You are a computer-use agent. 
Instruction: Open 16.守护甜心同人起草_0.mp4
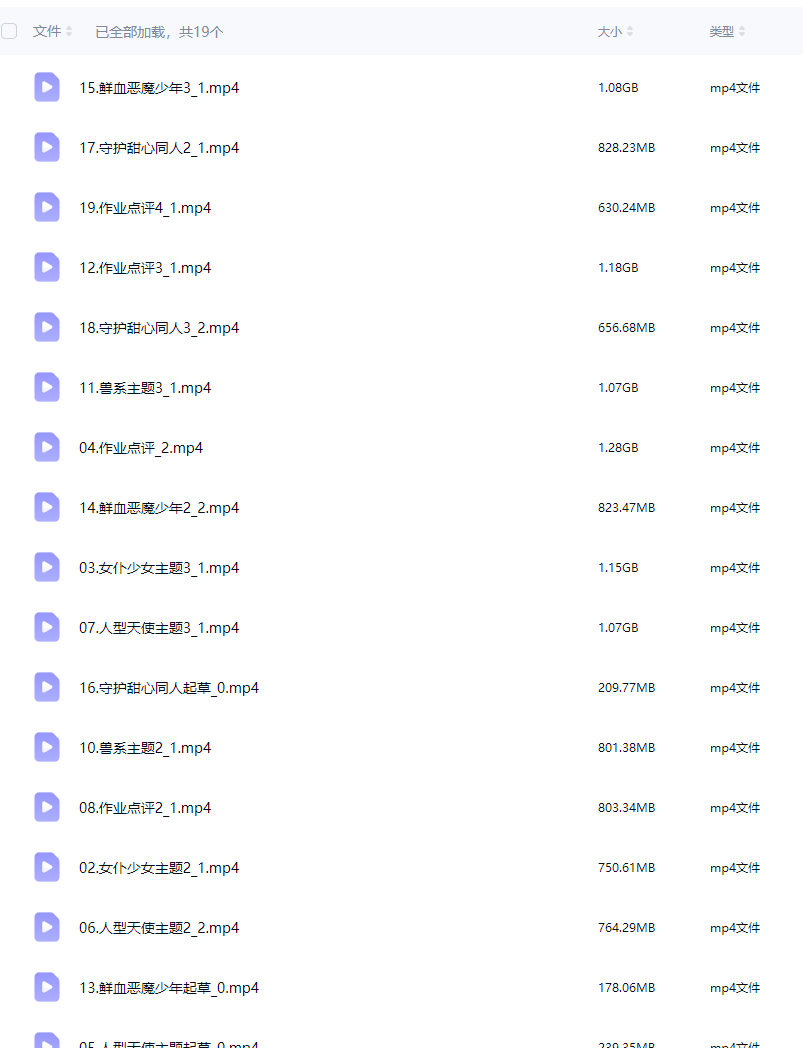tap(168, 688)
